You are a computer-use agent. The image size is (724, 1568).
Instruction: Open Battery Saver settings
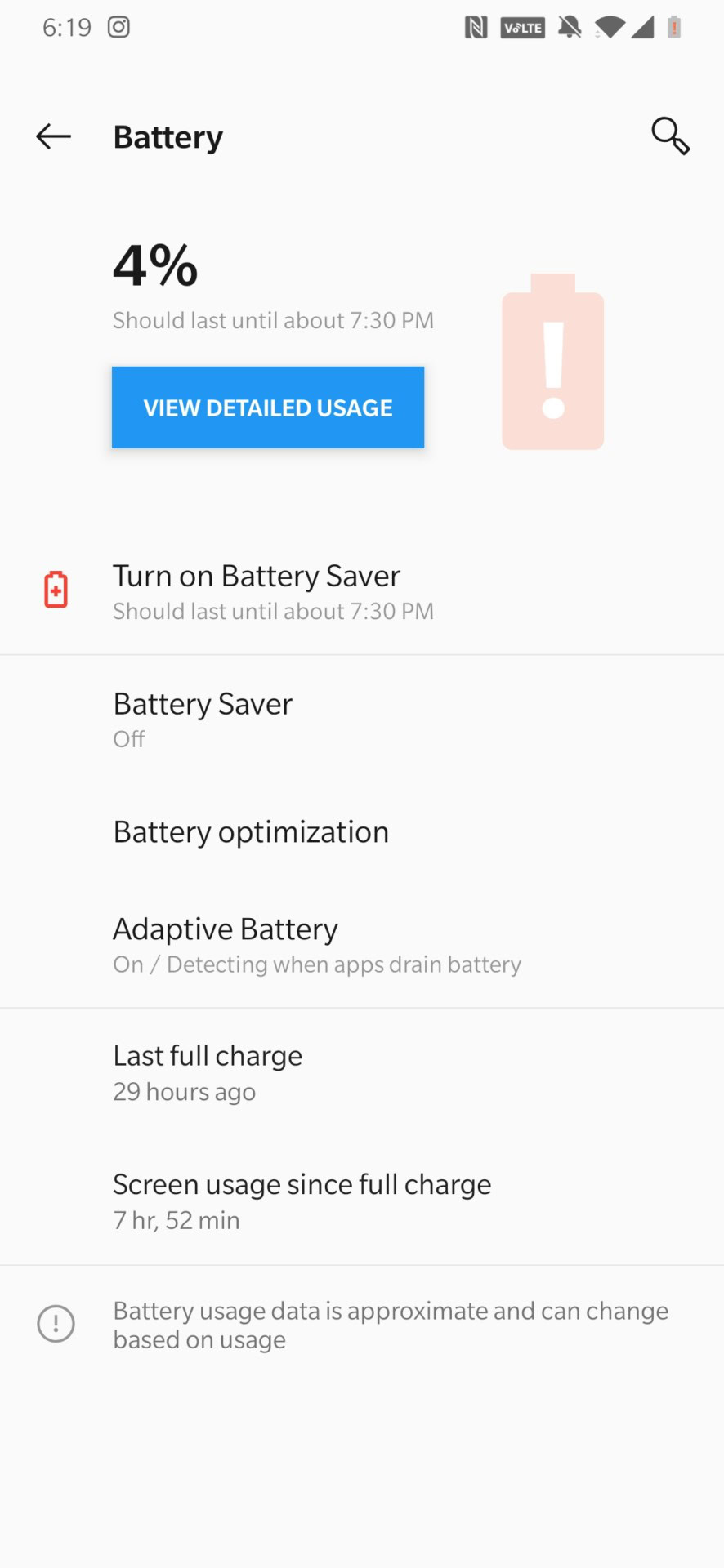pyautogui.click(x=203, y=719)
